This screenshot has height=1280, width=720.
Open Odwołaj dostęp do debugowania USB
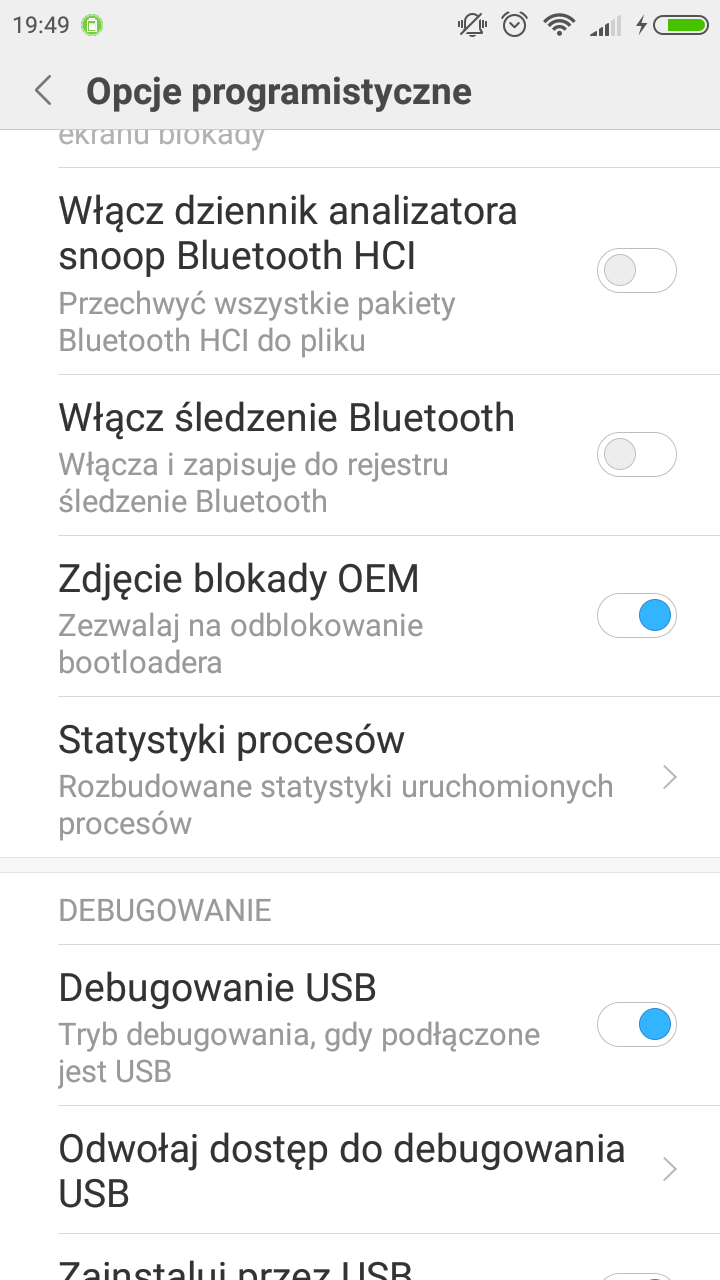coord(360,1170)
